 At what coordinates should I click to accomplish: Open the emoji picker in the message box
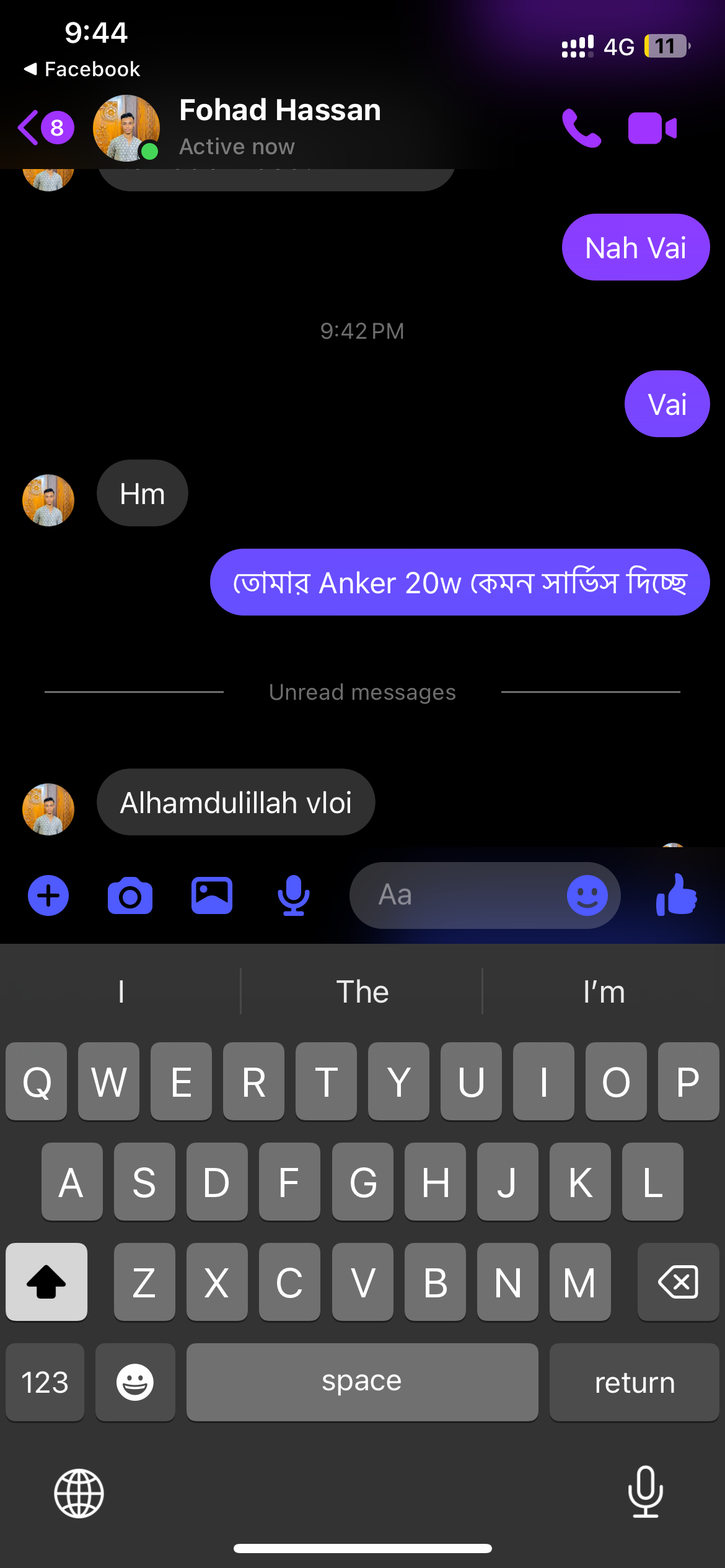(587, 895)
